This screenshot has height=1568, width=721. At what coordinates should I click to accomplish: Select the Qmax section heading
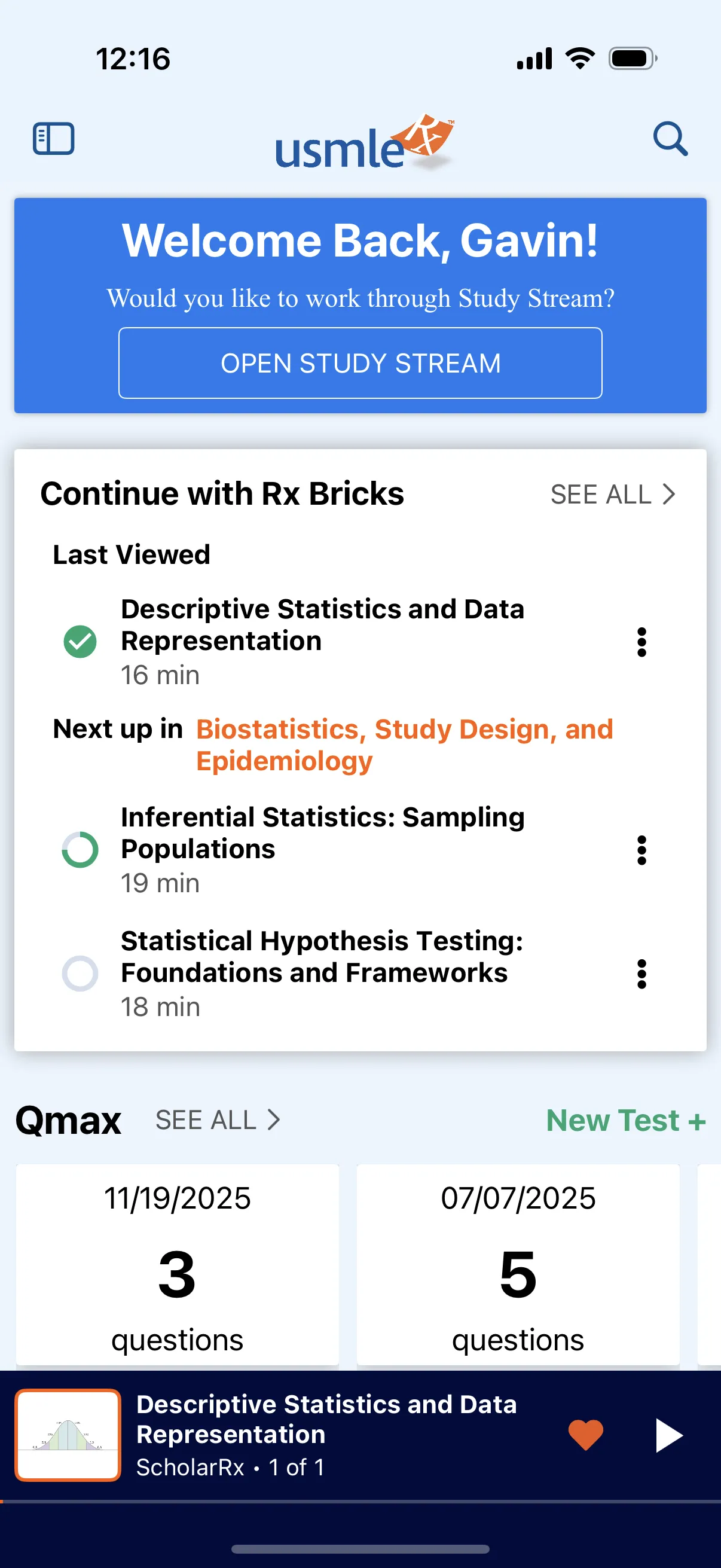(68, 1120)
